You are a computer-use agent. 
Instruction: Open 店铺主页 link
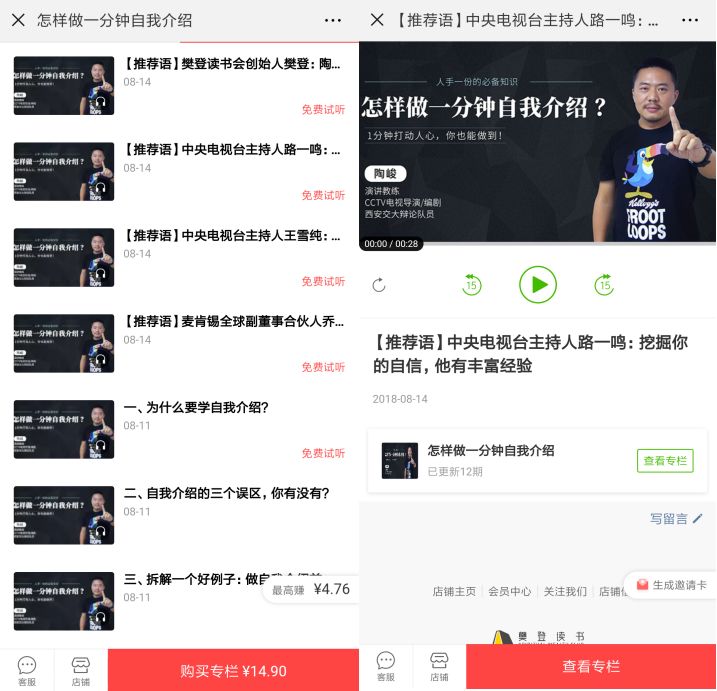tap(454, 591)
